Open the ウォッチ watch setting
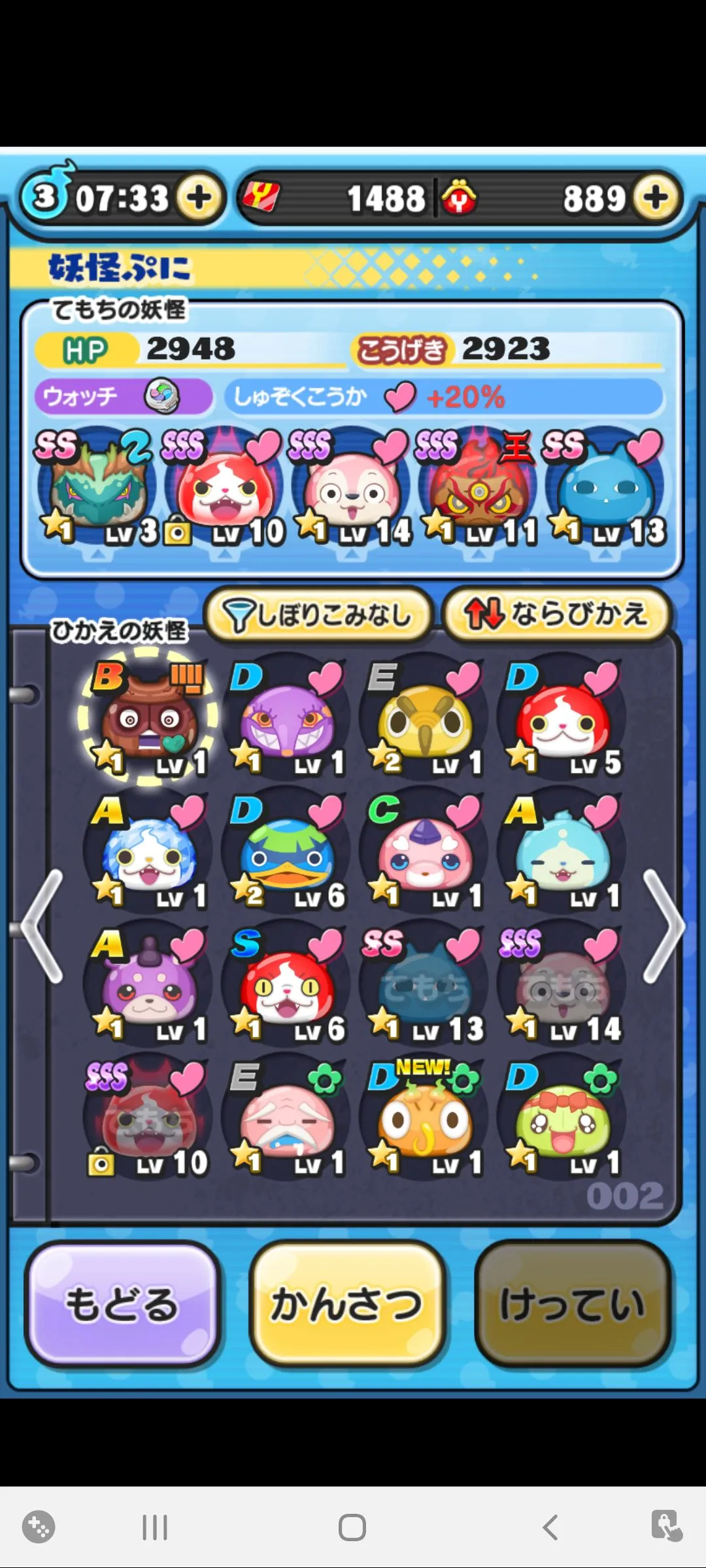This screenshot has width=706, height=1568. click(x=123, y=397)
